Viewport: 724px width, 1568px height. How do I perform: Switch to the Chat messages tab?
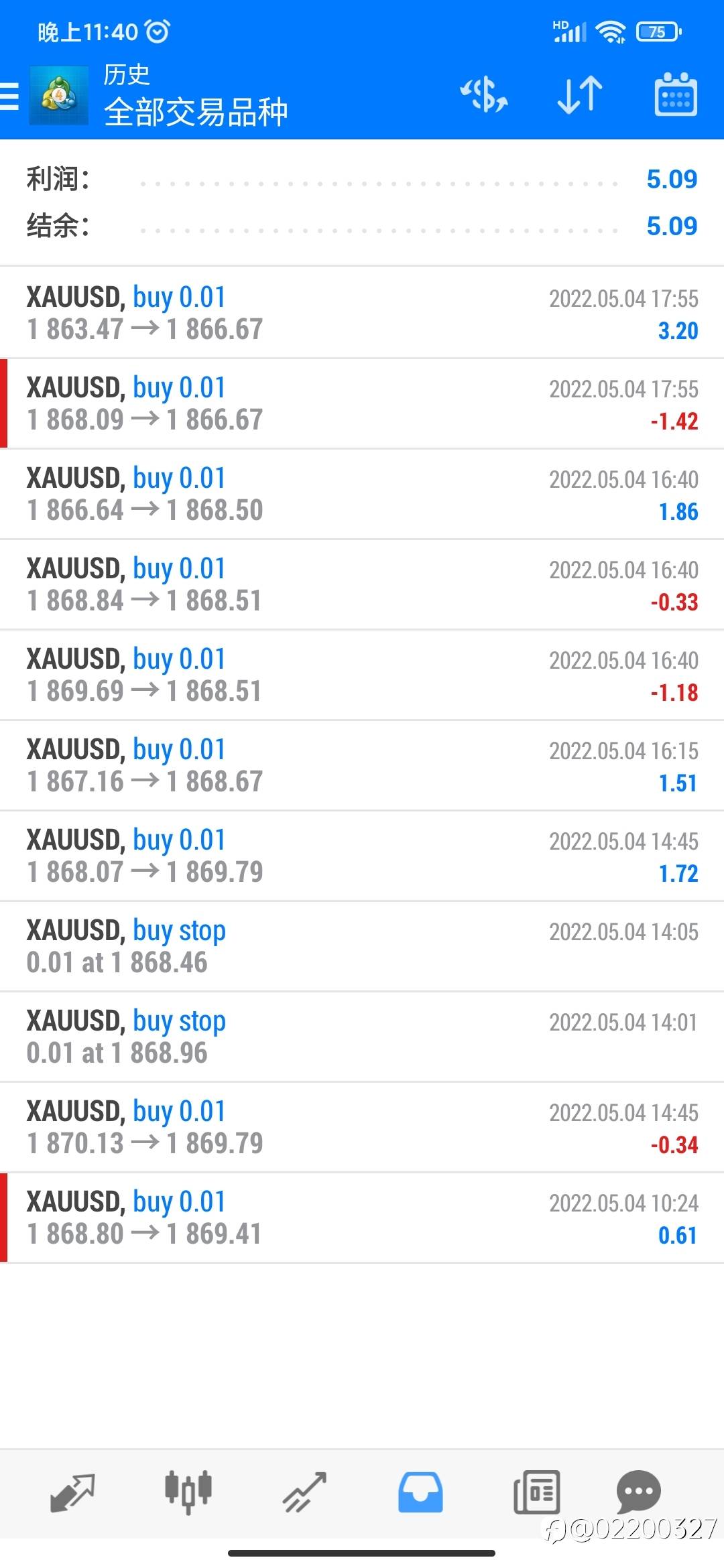click(639, 1492)
